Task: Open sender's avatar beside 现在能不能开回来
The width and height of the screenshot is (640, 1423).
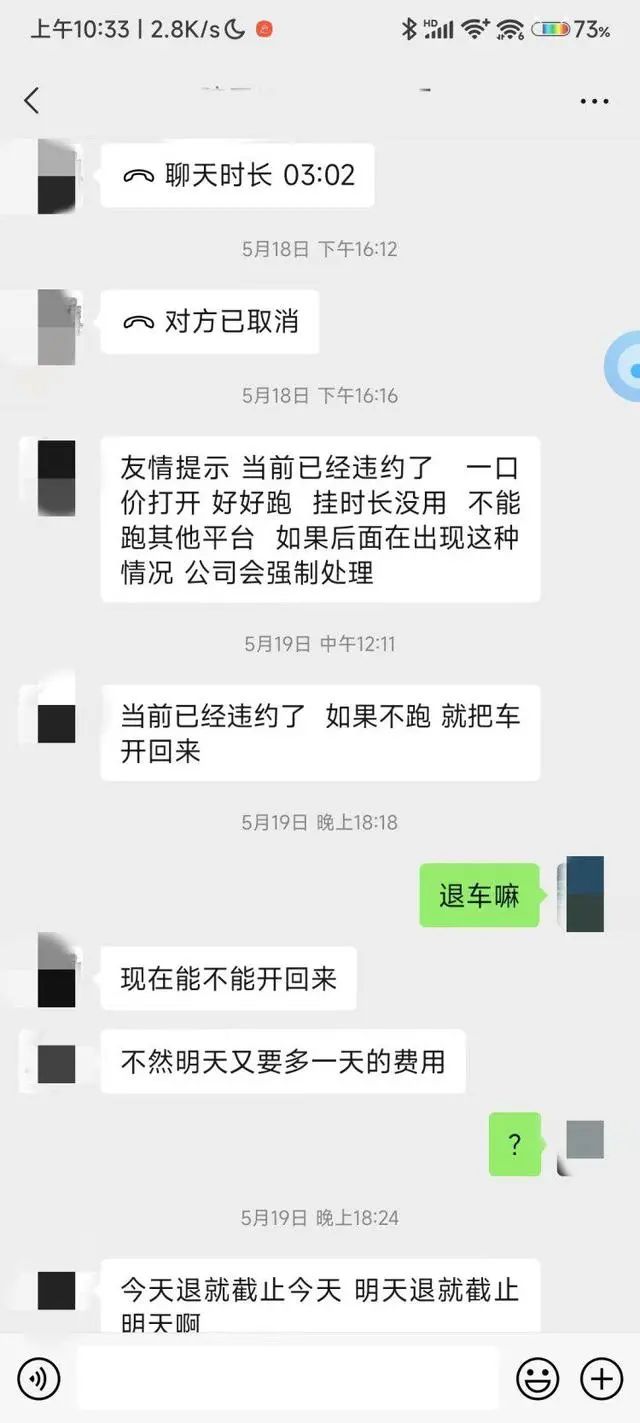Action: click(57, 970)
